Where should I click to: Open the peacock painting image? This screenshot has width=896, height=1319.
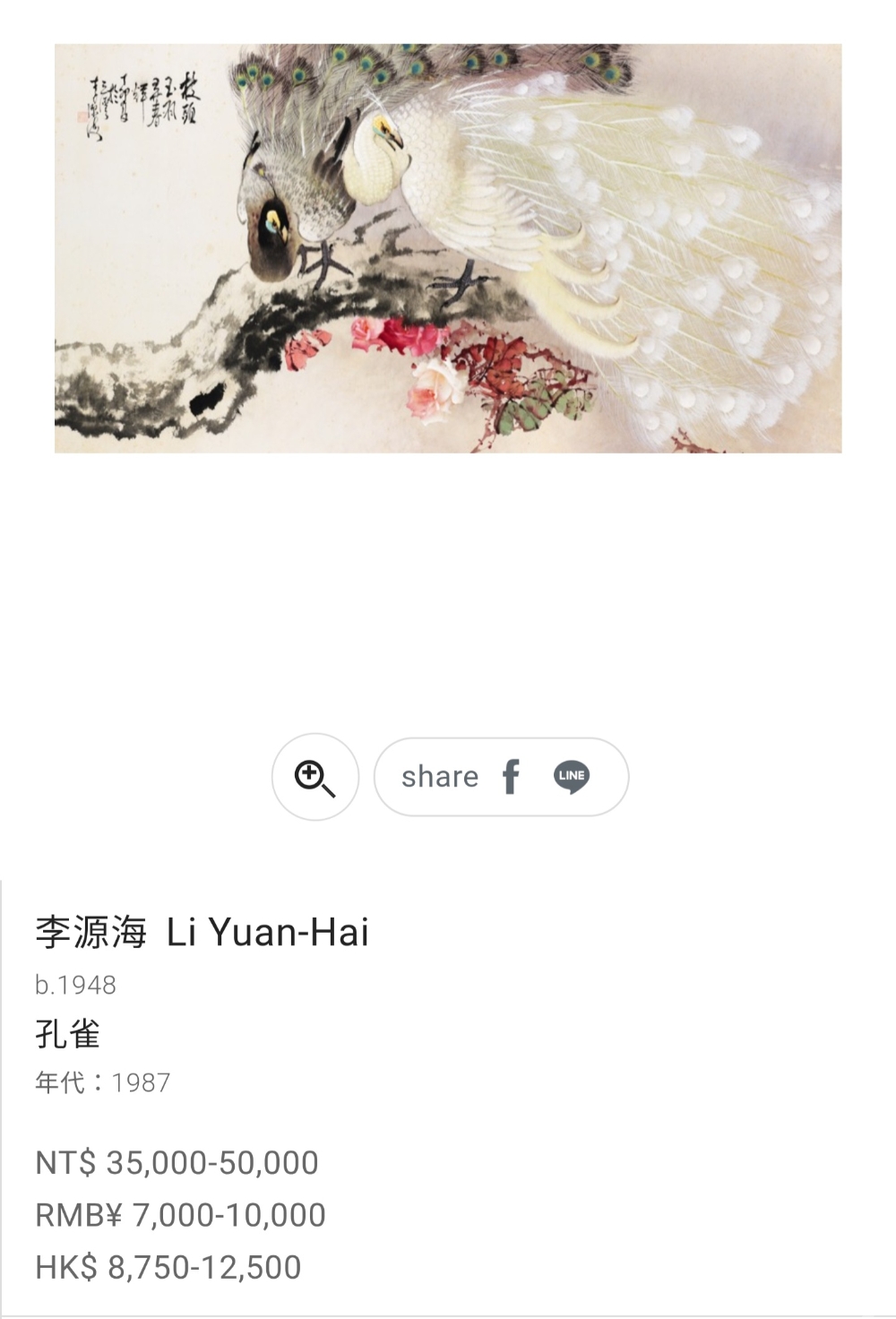pos(448,248)
